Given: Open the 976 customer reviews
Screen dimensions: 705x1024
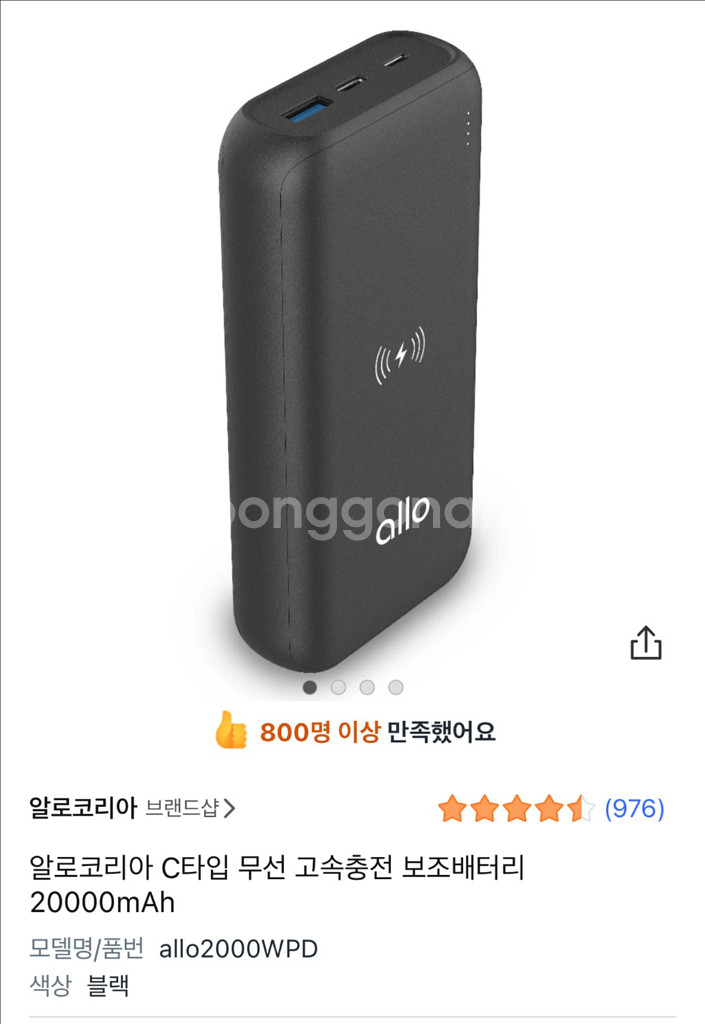Looking at the screenshot, I should [x=635, y=808].
